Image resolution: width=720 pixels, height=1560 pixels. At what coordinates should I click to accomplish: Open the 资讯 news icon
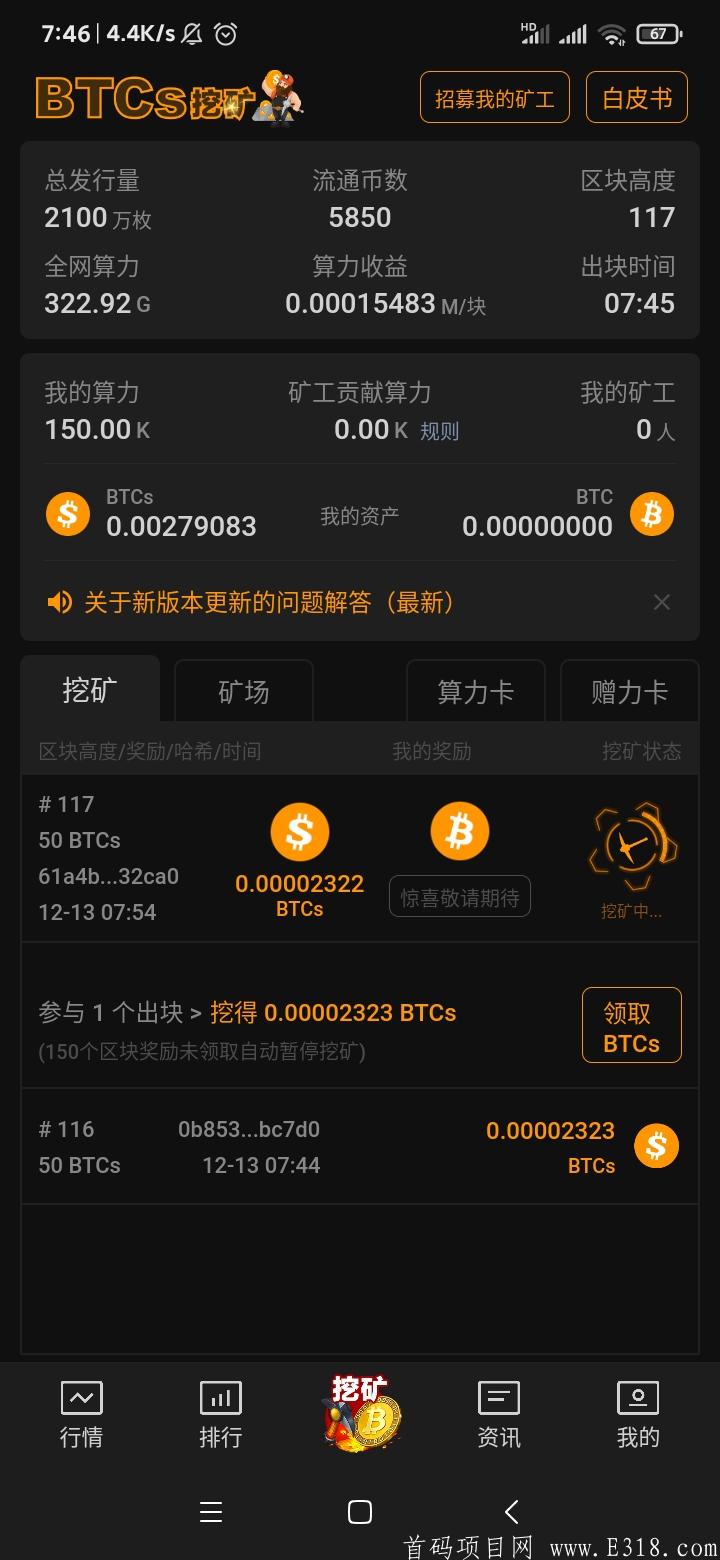tap(499, 1398)
